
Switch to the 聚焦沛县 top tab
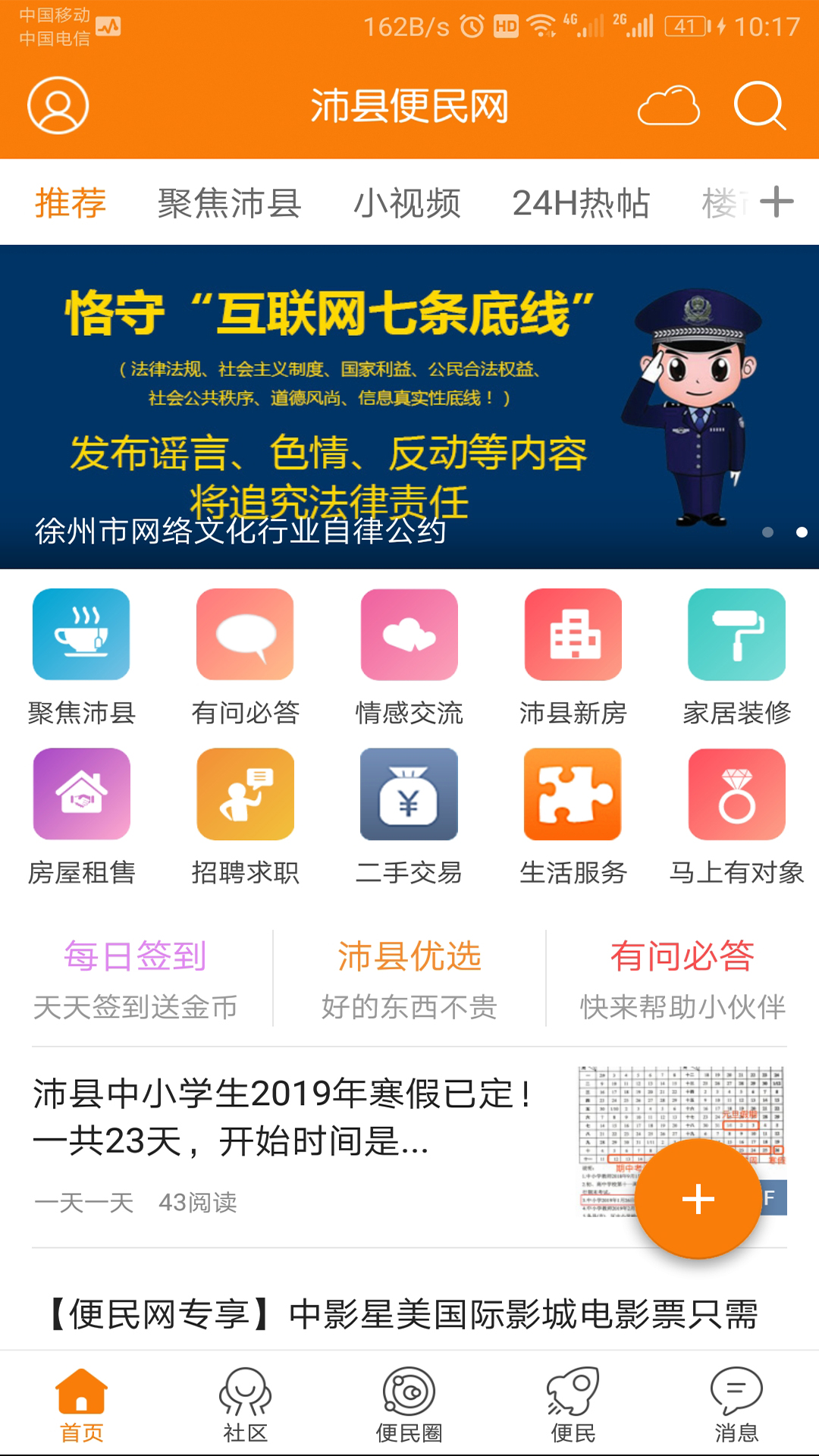[229, 203]
